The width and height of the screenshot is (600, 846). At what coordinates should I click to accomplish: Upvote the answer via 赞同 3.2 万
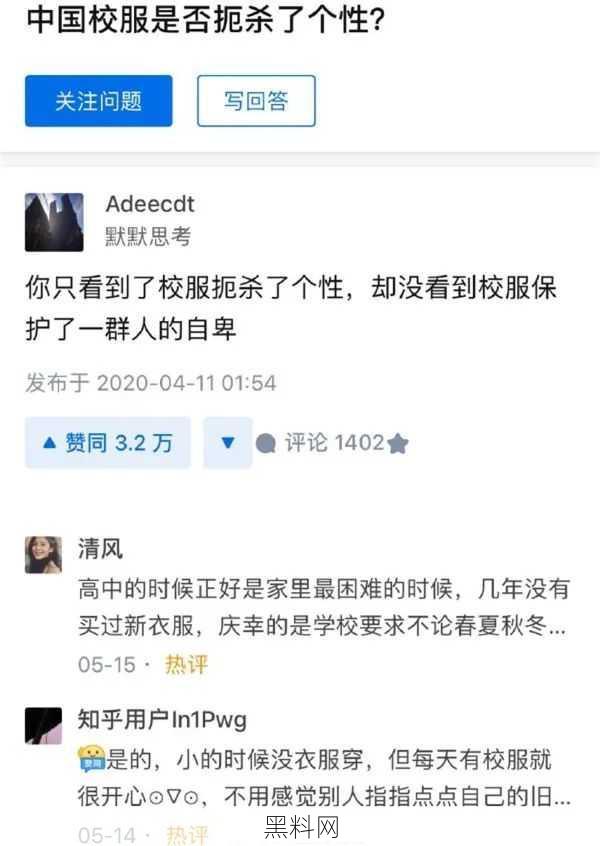(x=107, y=443)
